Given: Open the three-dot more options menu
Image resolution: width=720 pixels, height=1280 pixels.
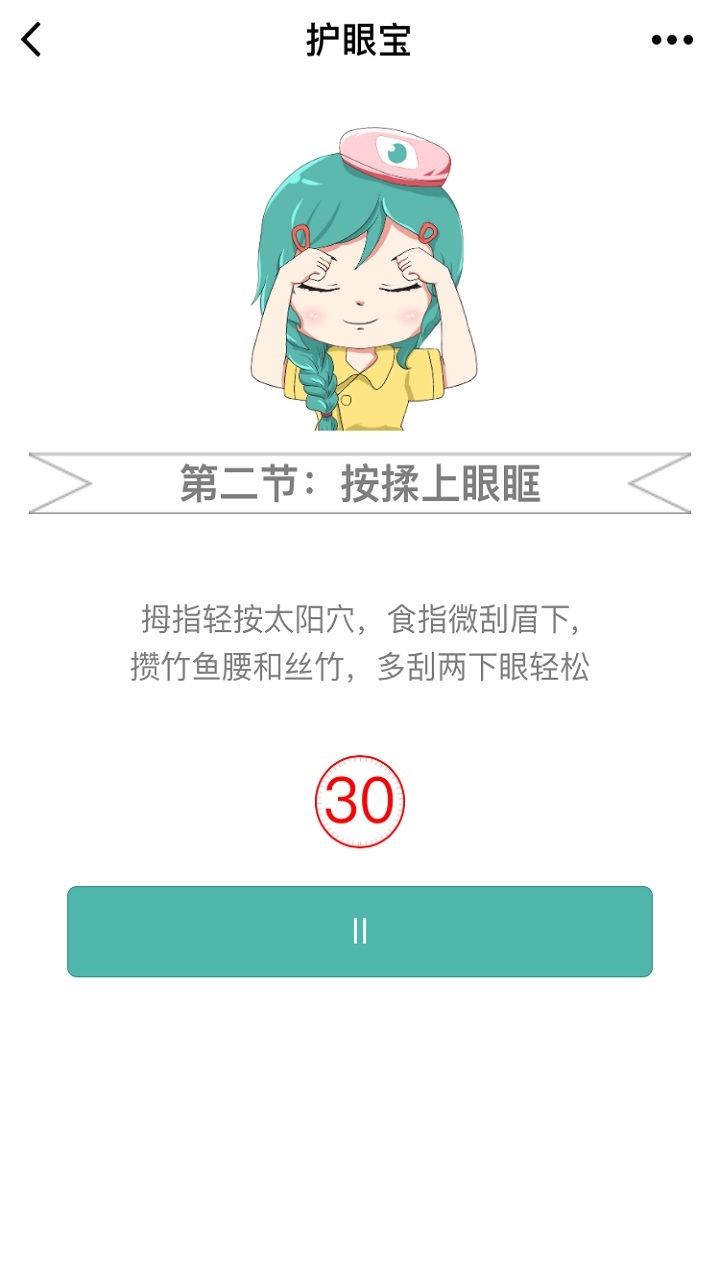Looking at the screenshot, I should pos(672,40).
